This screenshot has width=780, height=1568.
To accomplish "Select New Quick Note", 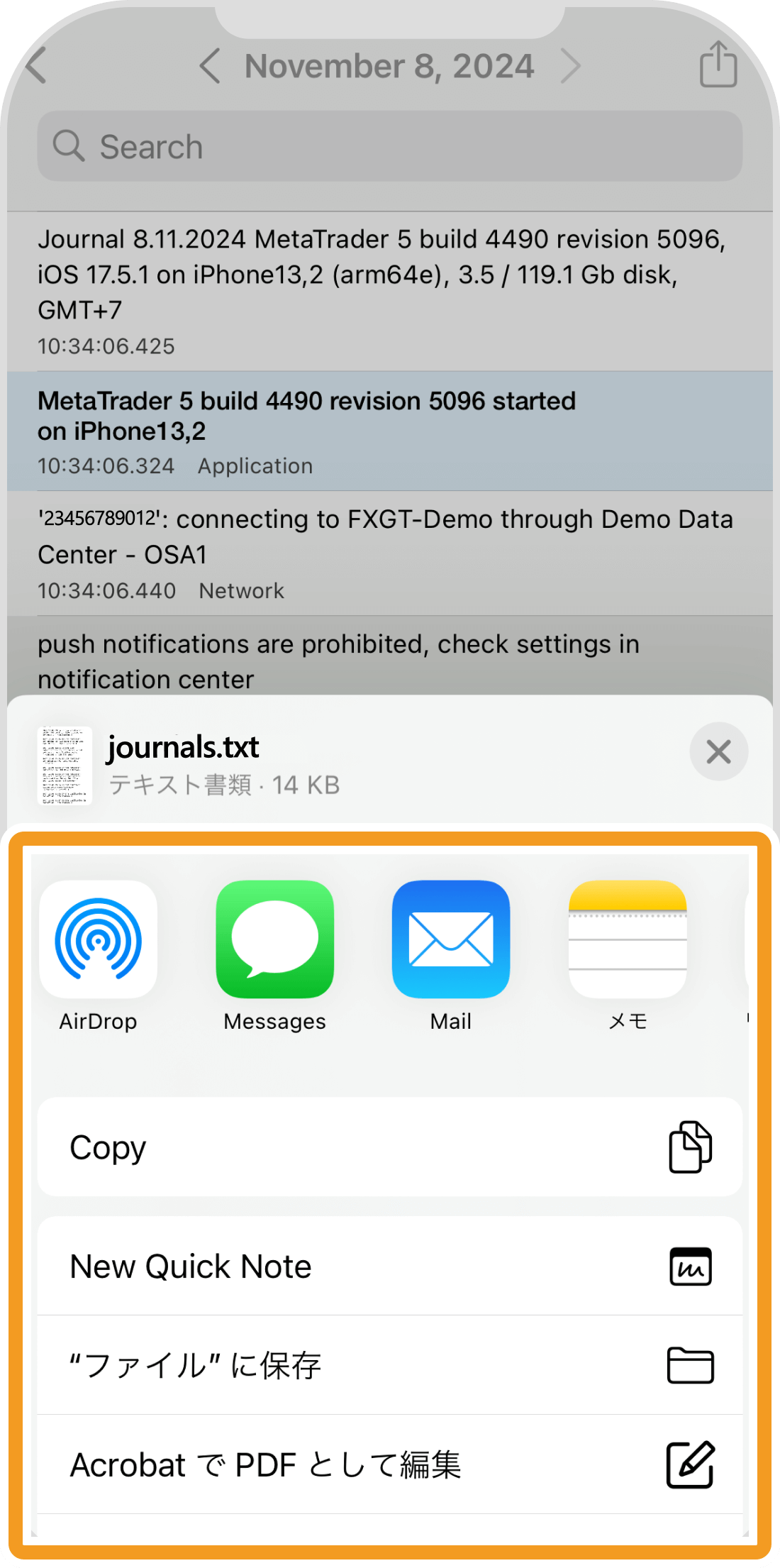I will click(389, 1266).
